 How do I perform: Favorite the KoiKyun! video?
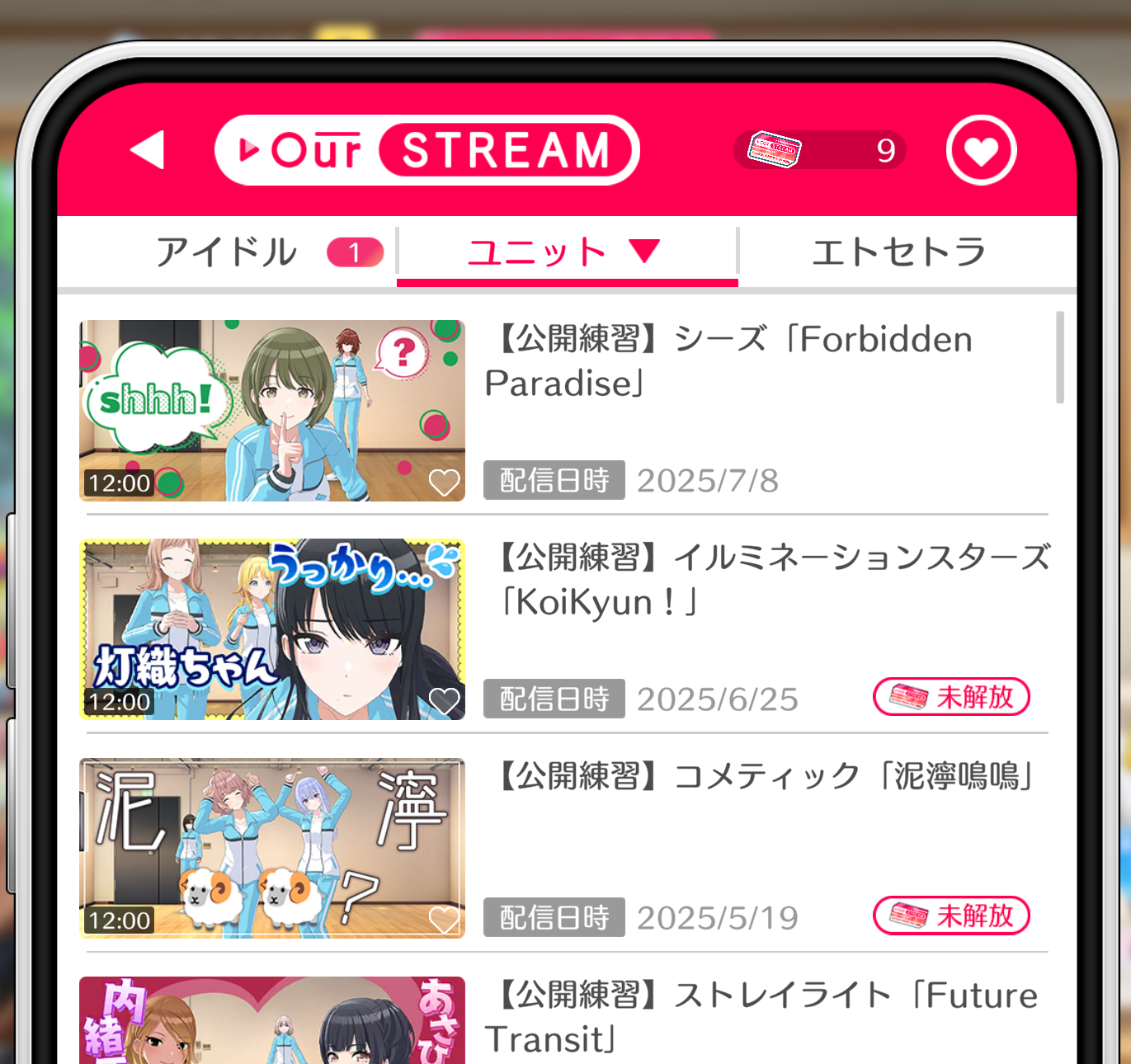(x=444, y=701)
